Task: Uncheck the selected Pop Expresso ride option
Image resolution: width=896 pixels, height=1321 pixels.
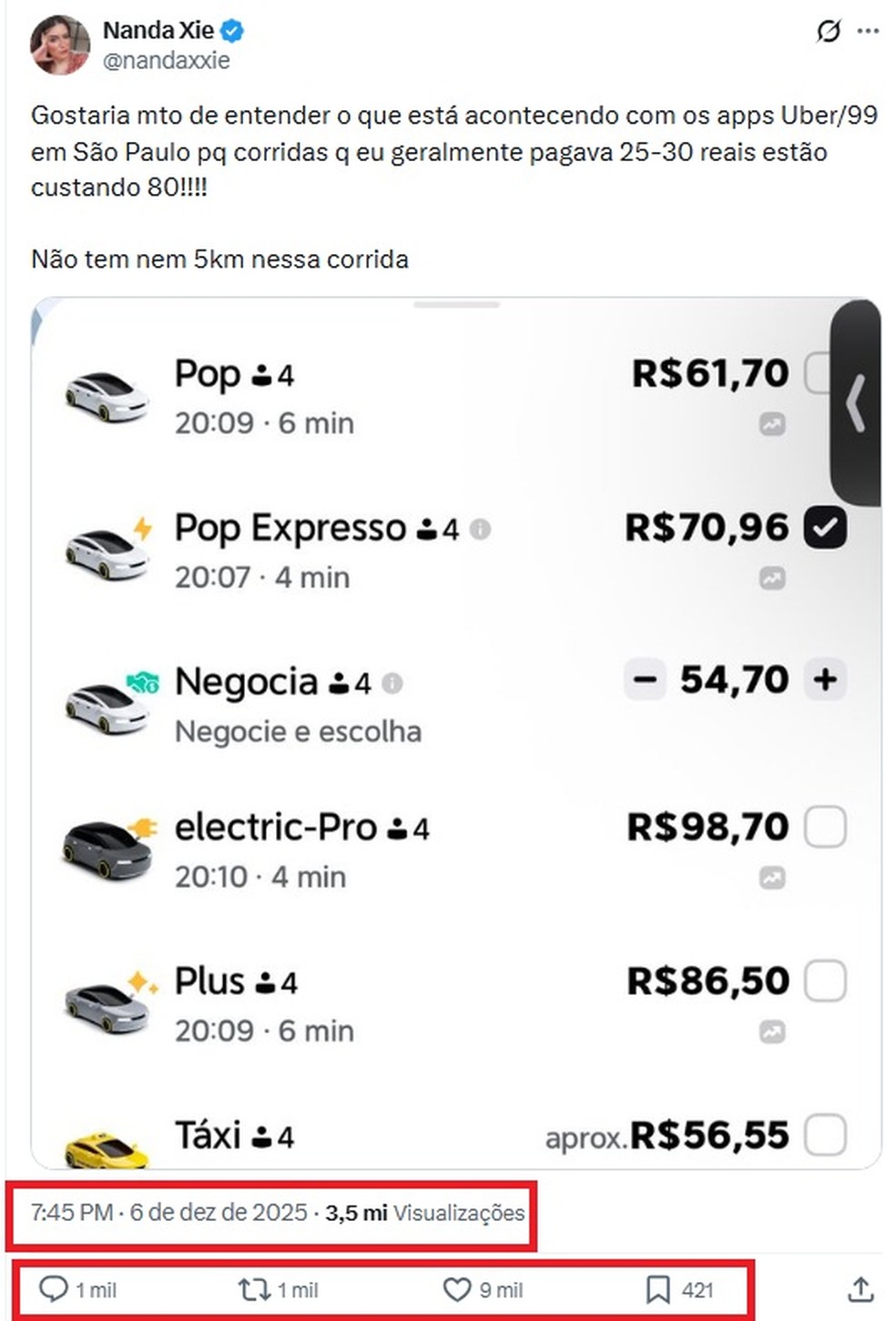Action: coord(824,525)
